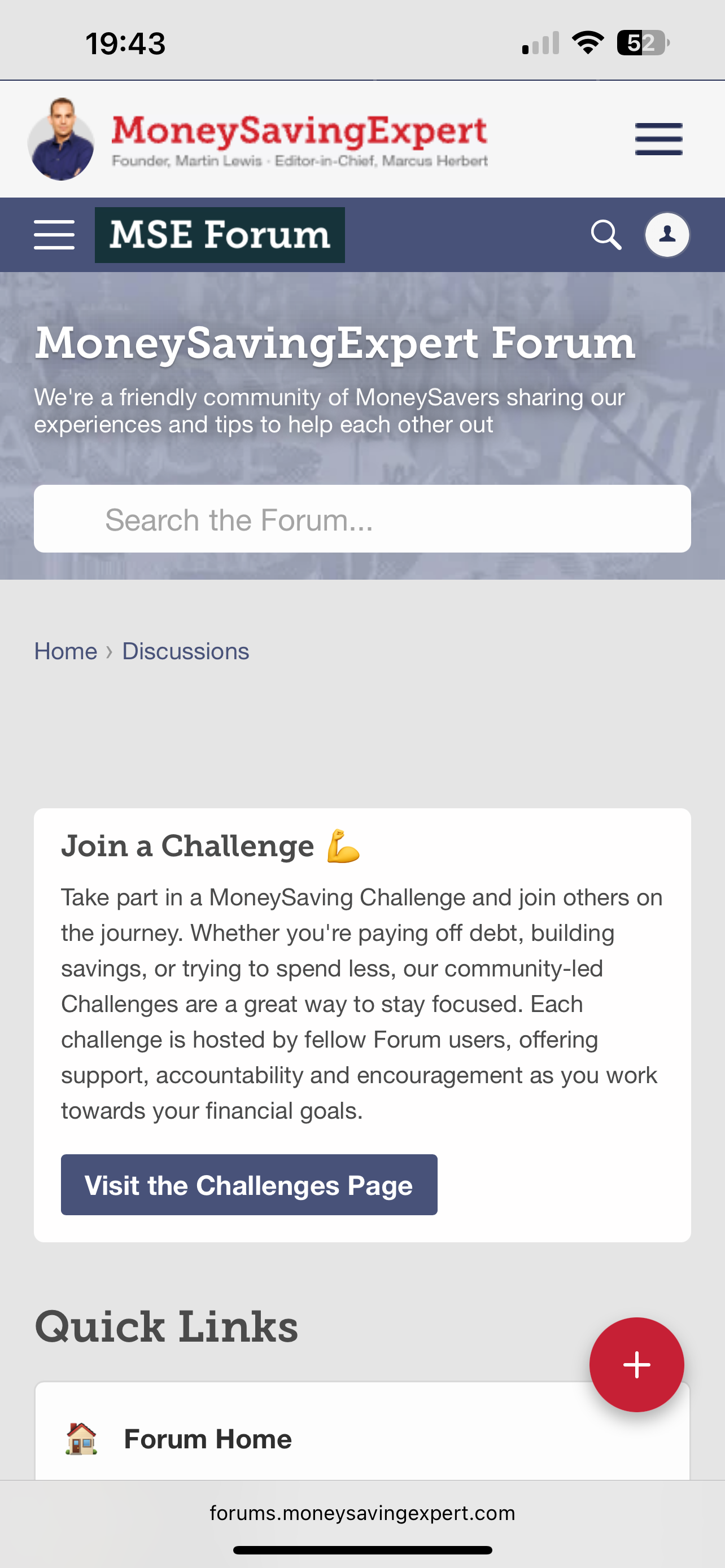Tap the forums.moneysavingexpert.com address bar
The image size is (725, 1568).
tap(362, 1513)
